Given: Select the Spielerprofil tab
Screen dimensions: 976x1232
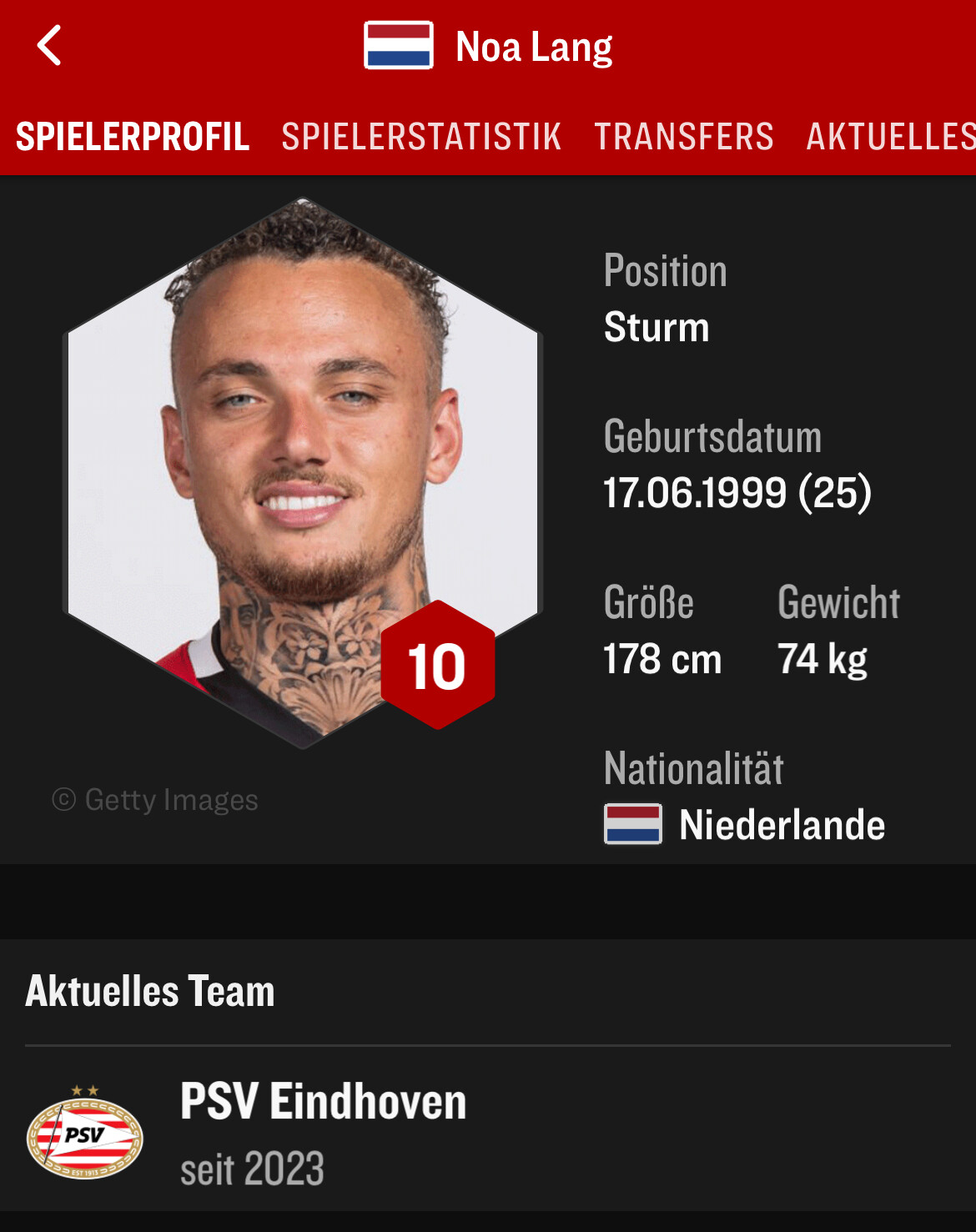Looking at the screenshot, I should (x=133, y=137).
